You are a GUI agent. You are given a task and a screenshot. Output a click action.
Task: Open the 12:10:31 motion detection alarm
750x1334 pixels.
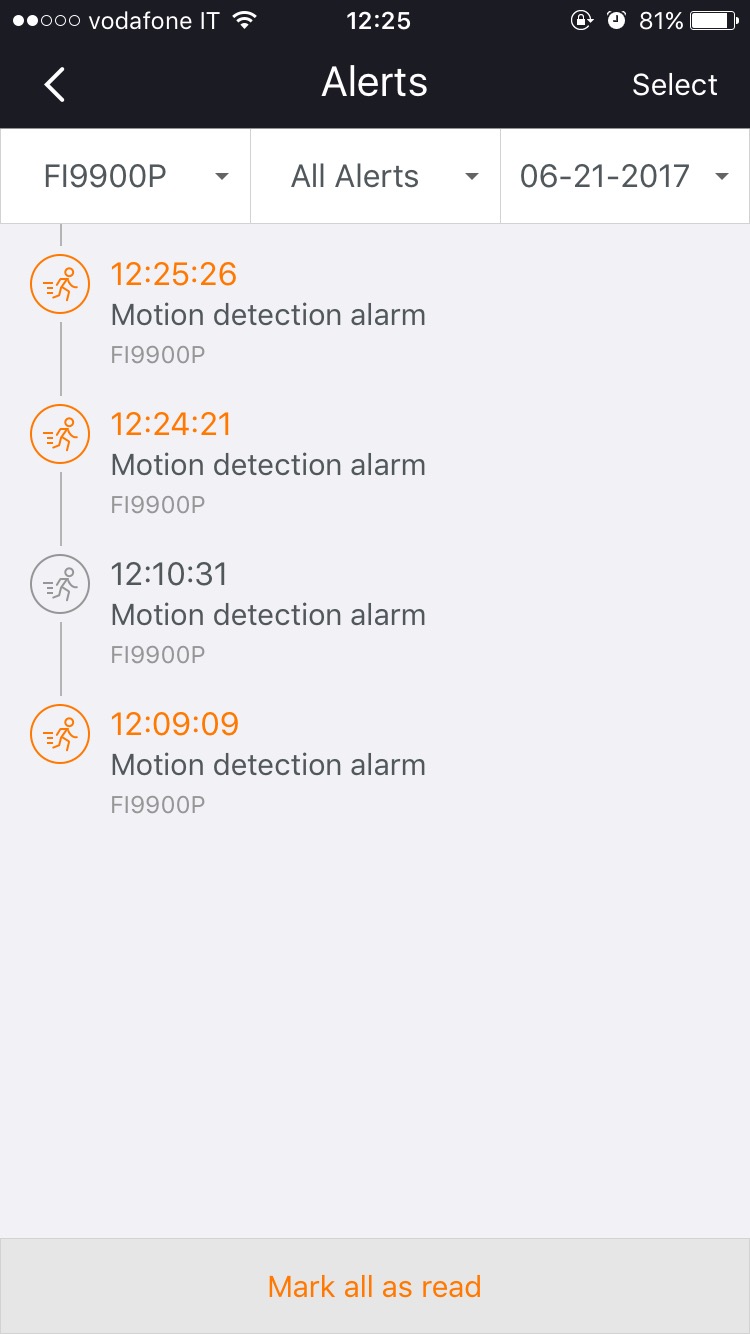pyautogui.click(x=268, y=613)
